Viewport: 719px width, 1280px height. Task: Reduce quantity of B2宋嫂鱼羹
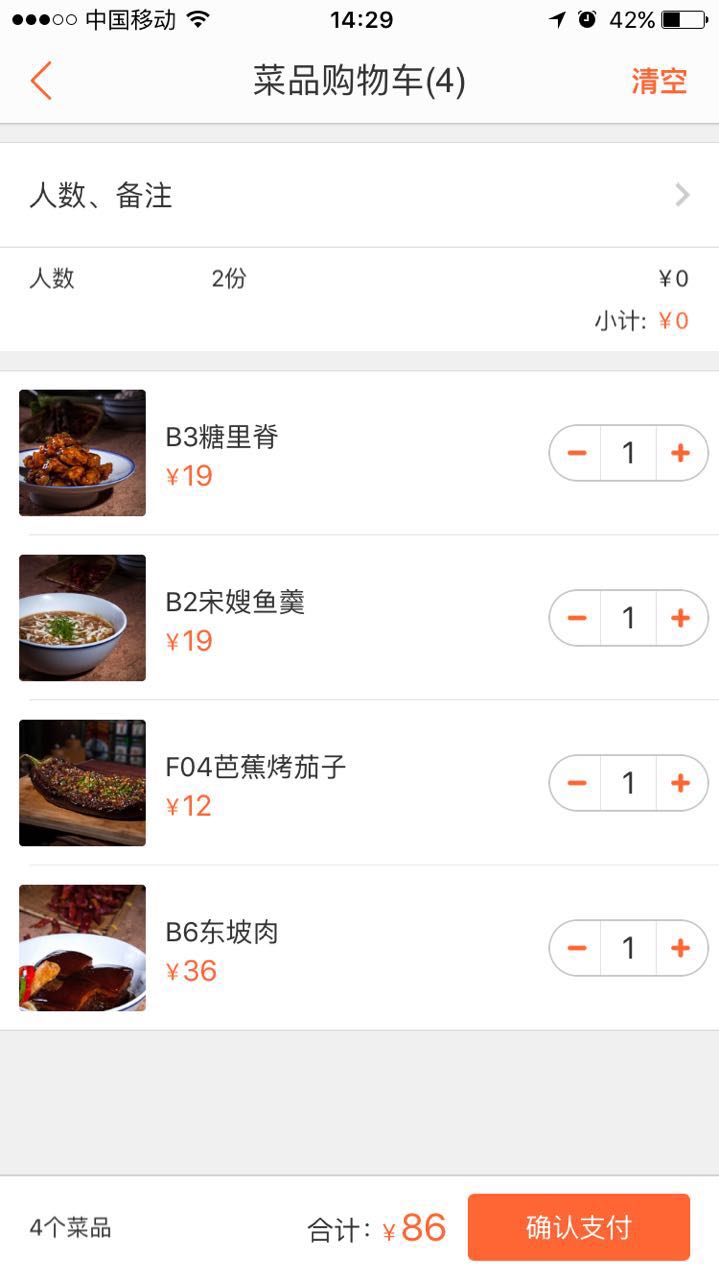577,618
